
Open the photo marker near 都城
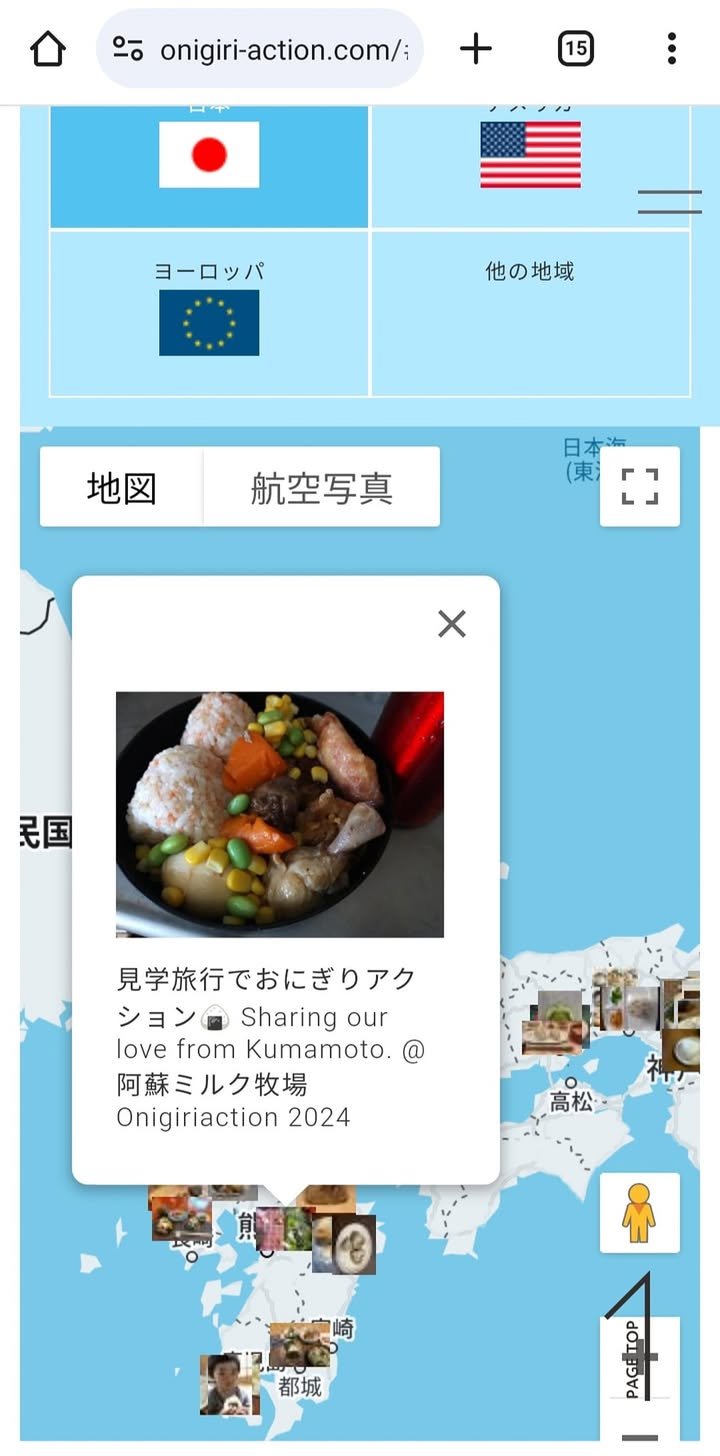(298, 1344)
